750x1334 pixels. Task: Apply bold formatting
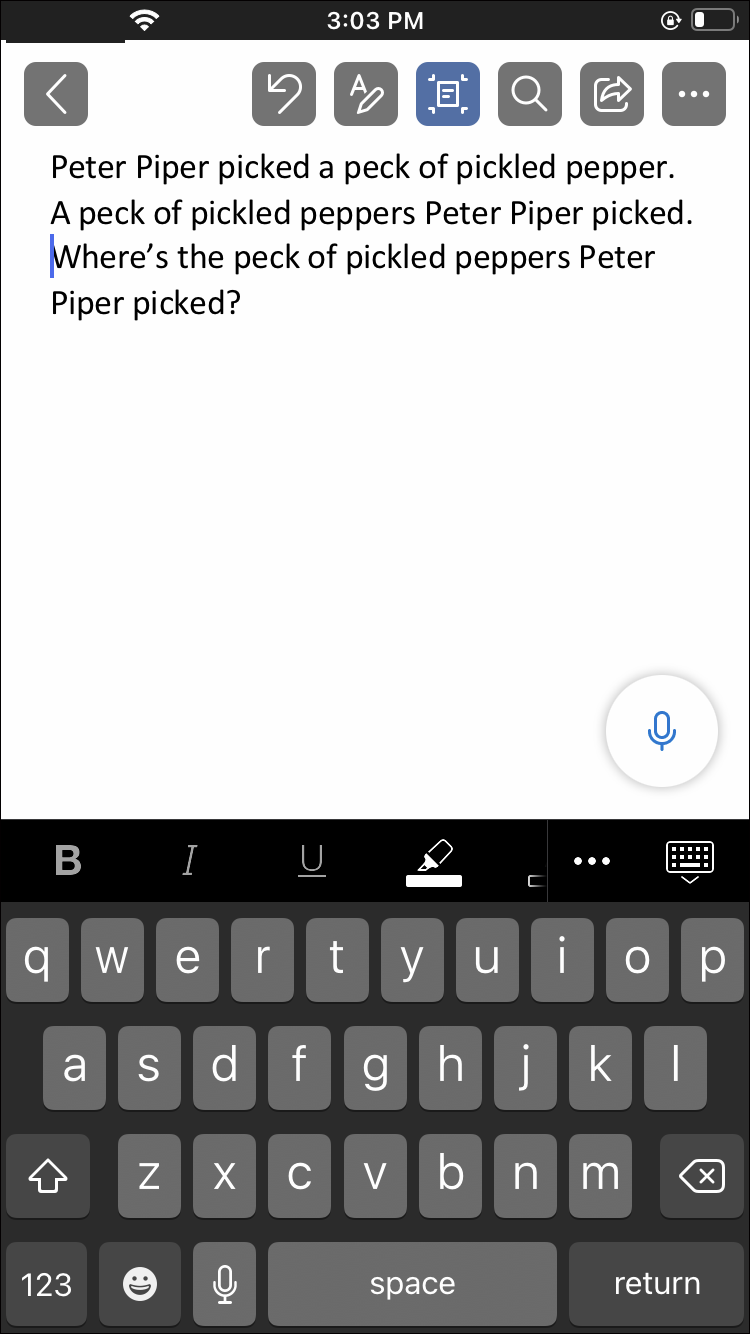(68, 860)
